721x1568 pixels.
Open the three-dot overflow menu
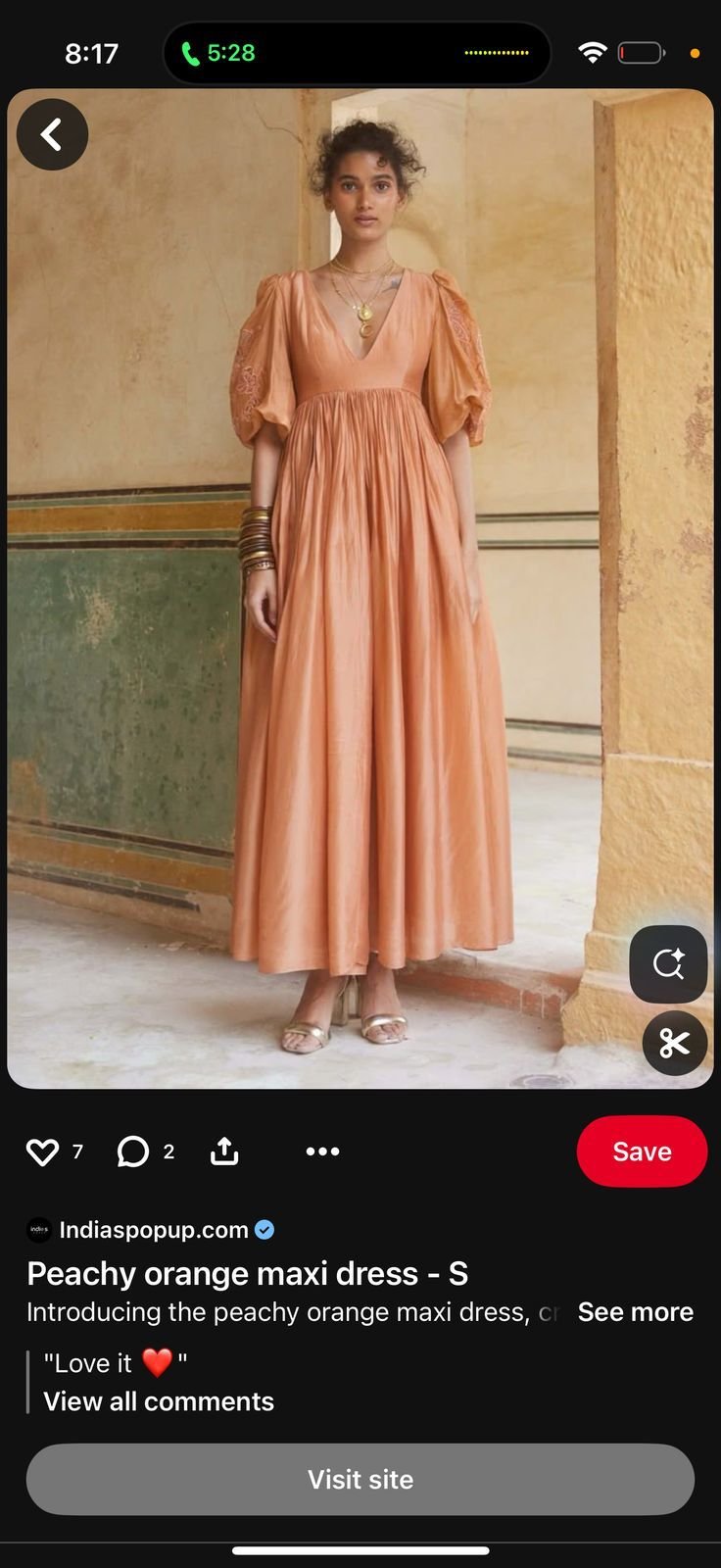(322, 1151)
